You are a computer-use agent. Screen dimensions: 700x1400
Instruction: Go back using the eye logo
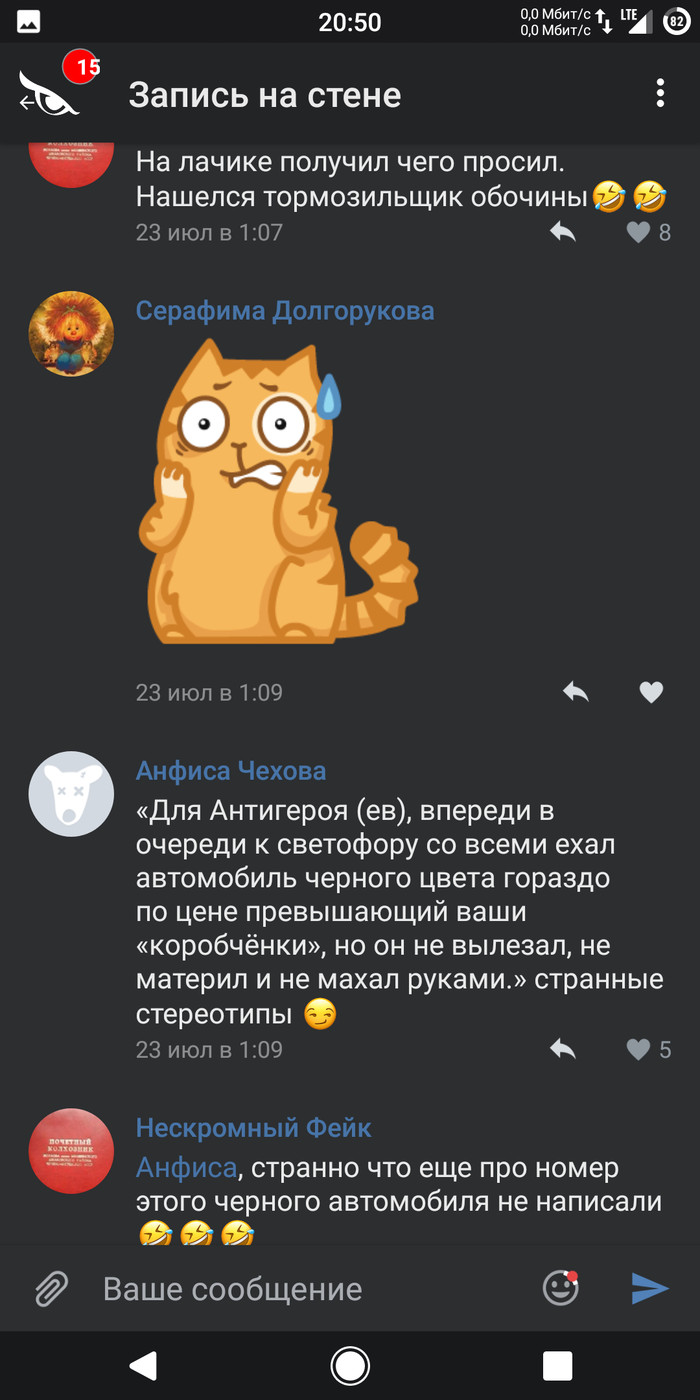click(x=45, y=92)
